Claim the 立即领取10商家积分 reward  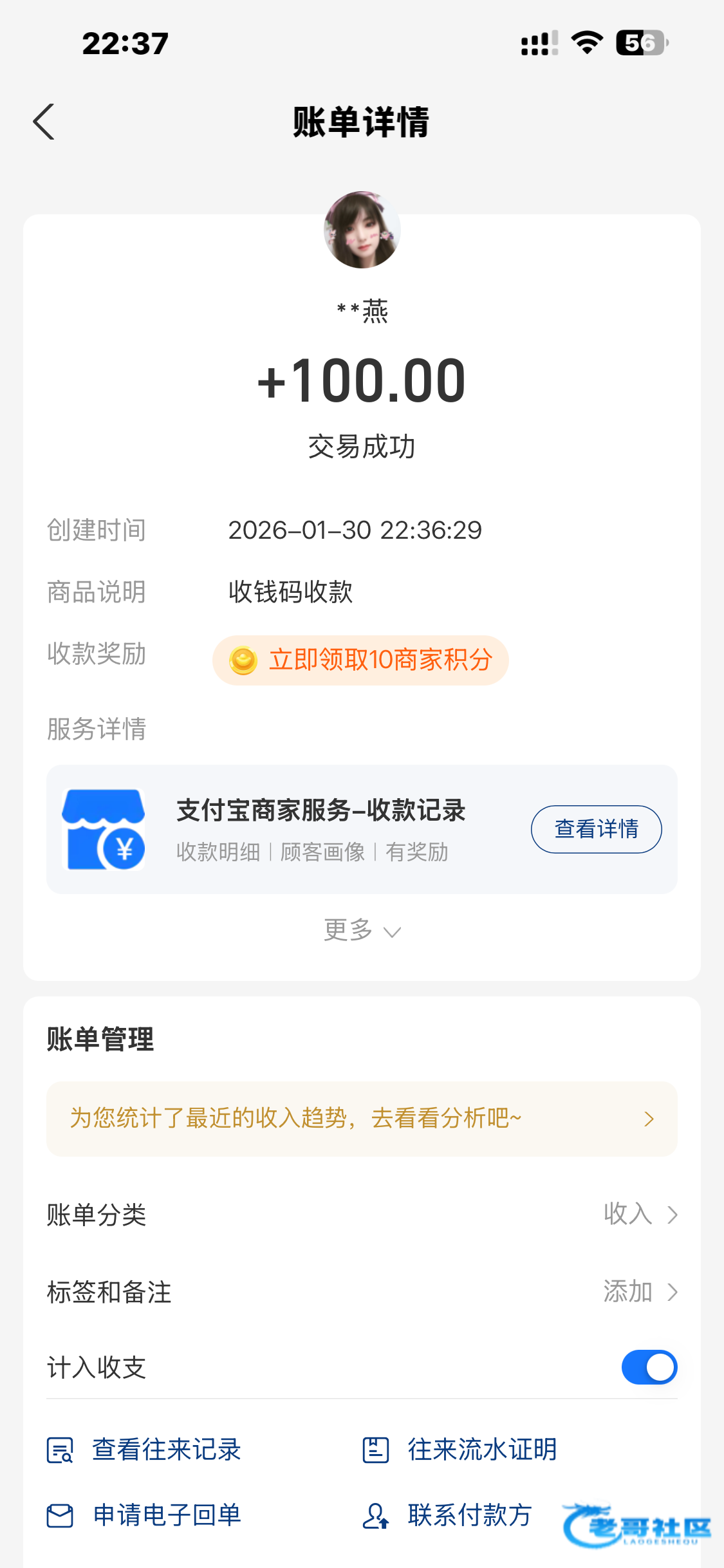pos(360,660)
